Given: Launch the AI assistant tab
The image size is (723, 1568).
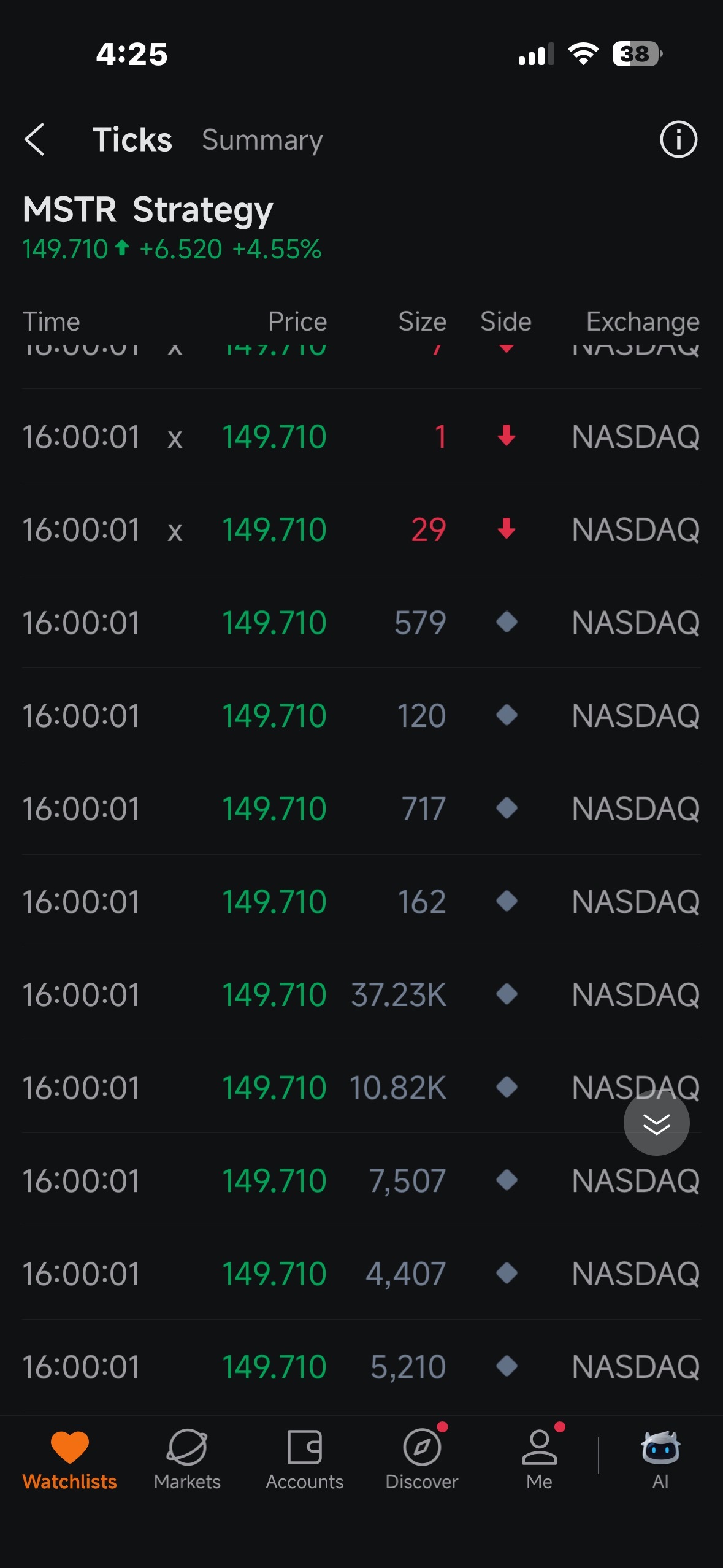Looking at the screenshot, I should pos(660,1460).
